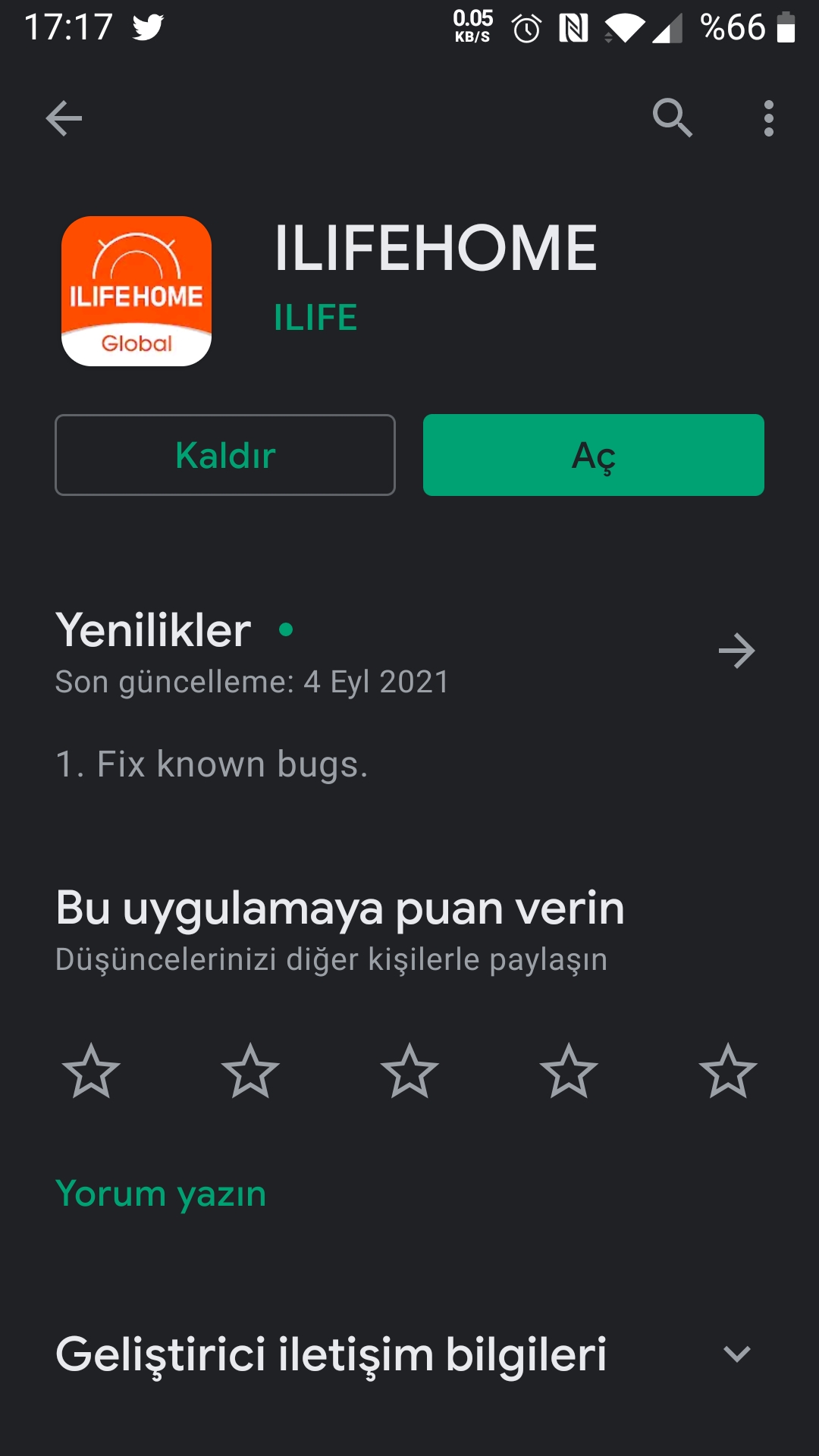The image size is (819, 1456).
Task: Rate the app two stars
Action: pos(250,1071)
